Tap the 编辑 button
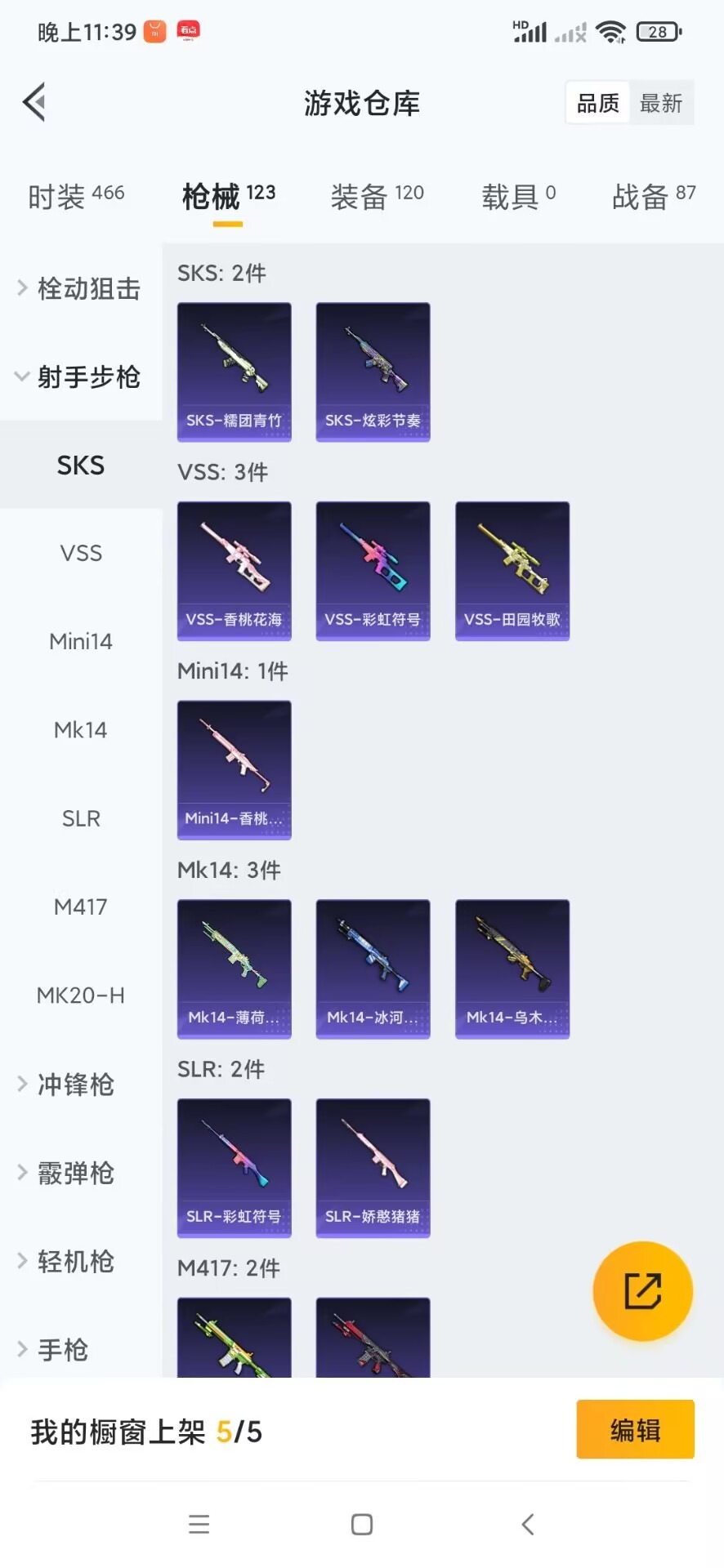This screenshot has height=1568, width=724. point(635,1430)
